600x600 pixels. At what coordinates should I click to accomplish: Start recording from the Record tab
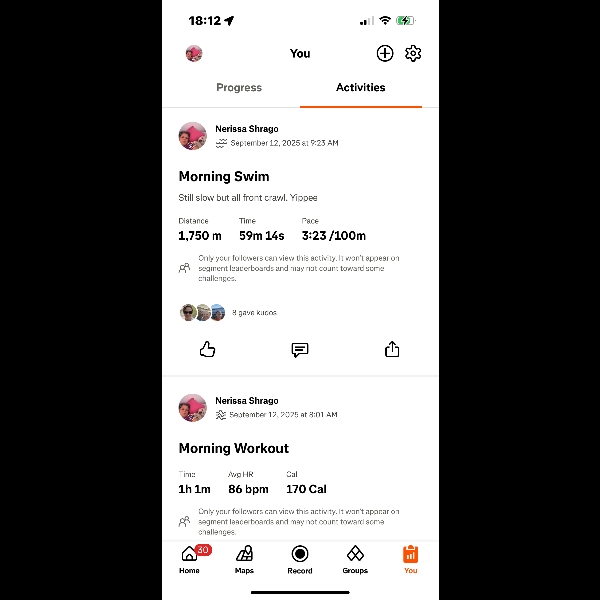300,559
